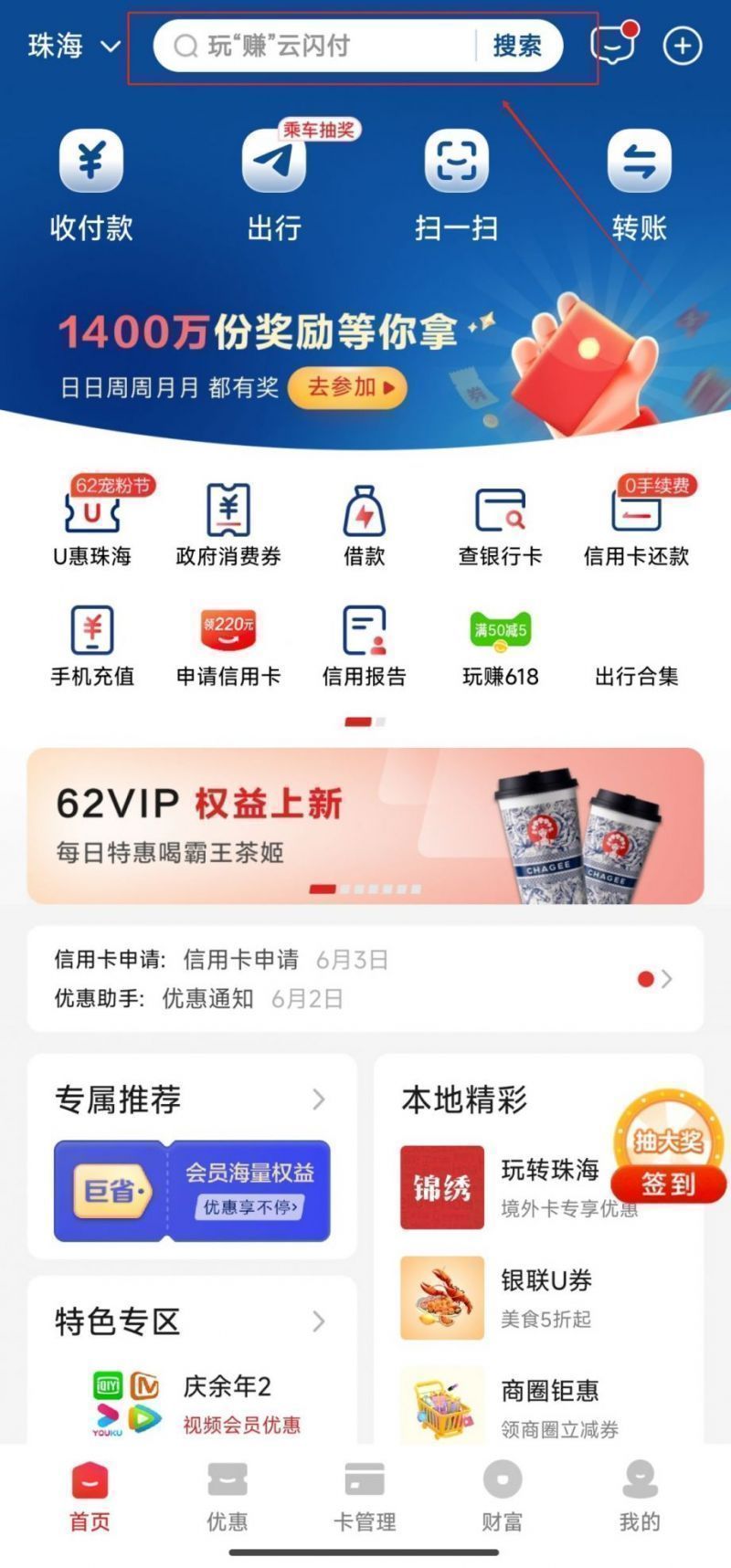The image size is (731, 1568).
Task: Open the messages icon with red dot
Action: [611, 44]
